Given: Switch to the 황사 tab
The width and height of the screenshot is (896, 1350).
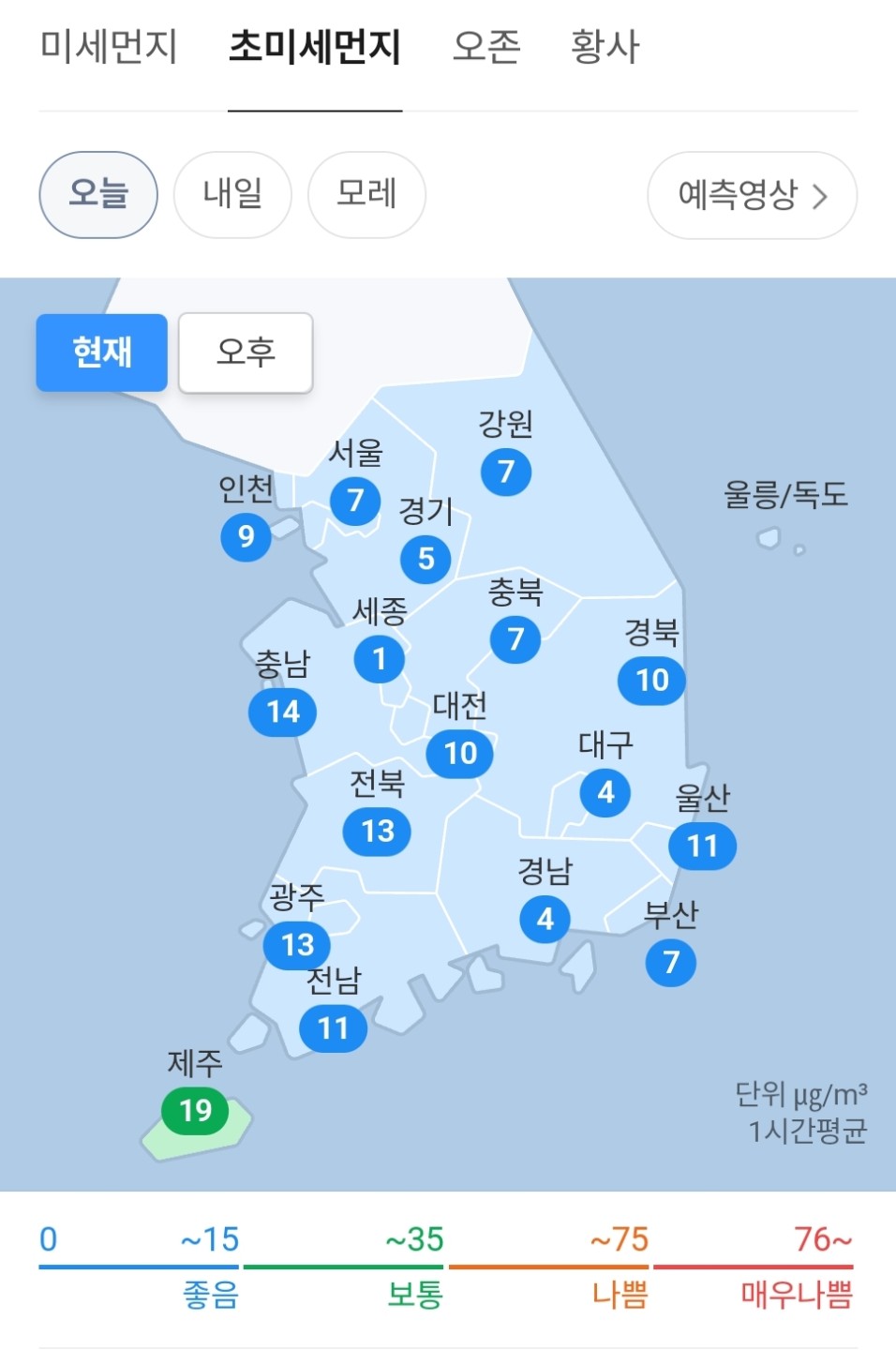Looking at the screenshot, I should 605,47.
